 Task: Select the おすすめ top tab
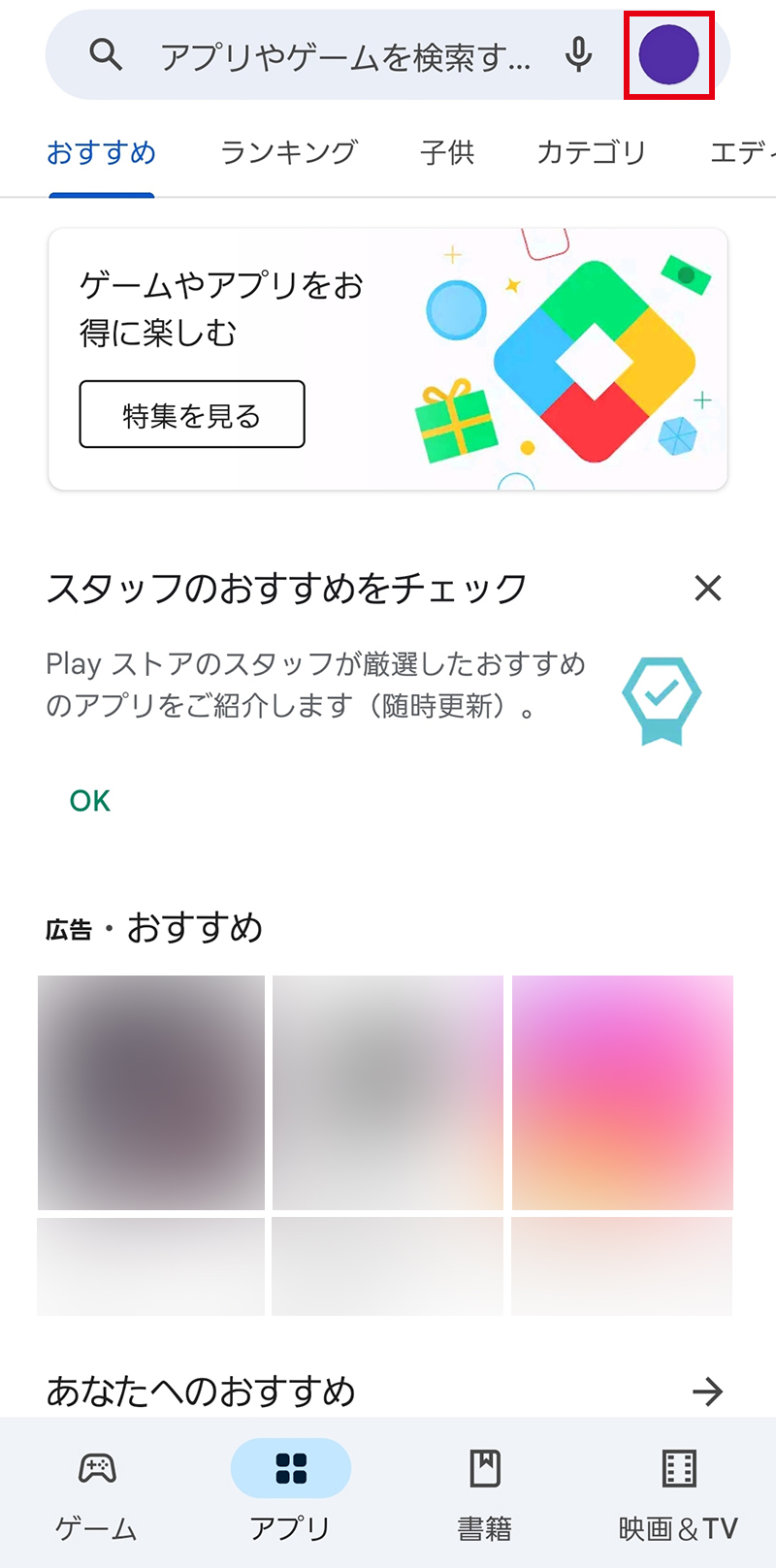point(101,152)
